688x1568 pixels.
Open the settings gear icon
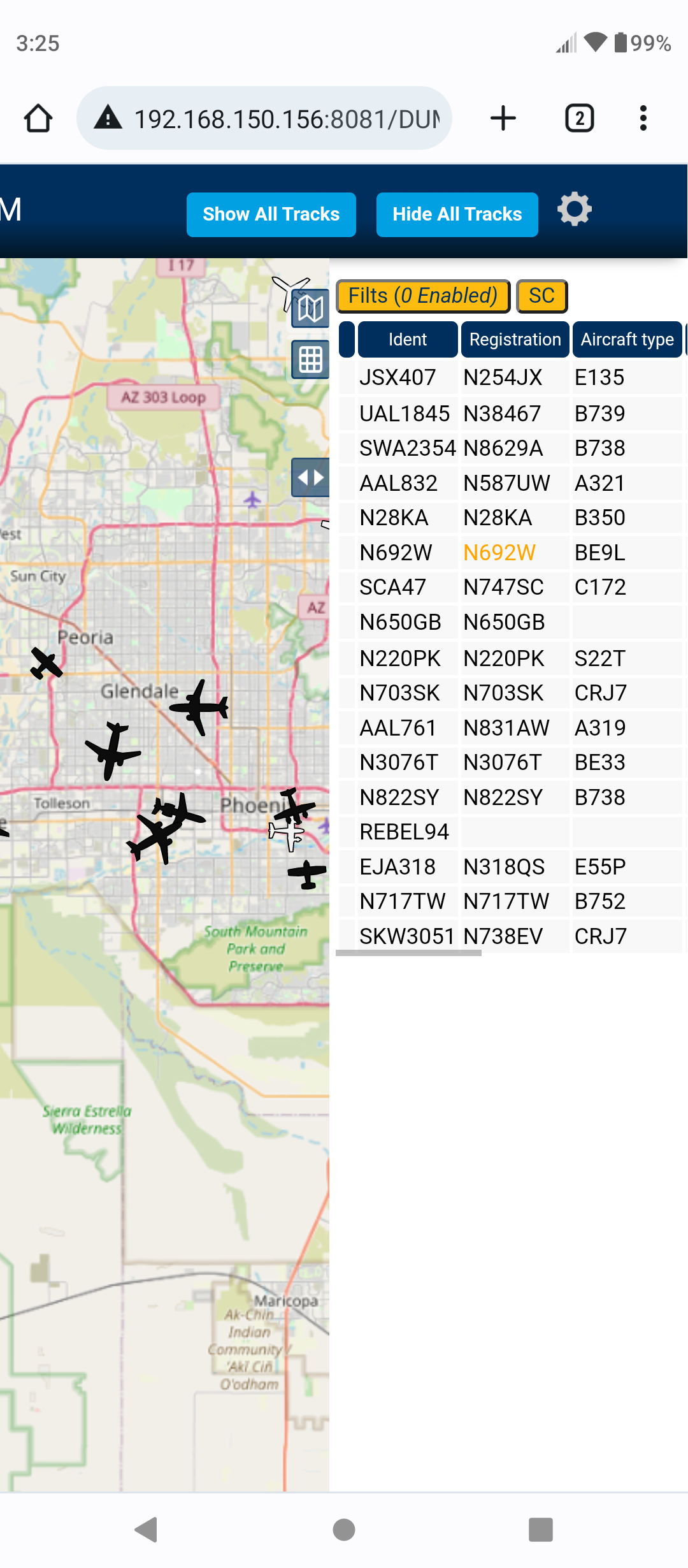click(574, 209)
